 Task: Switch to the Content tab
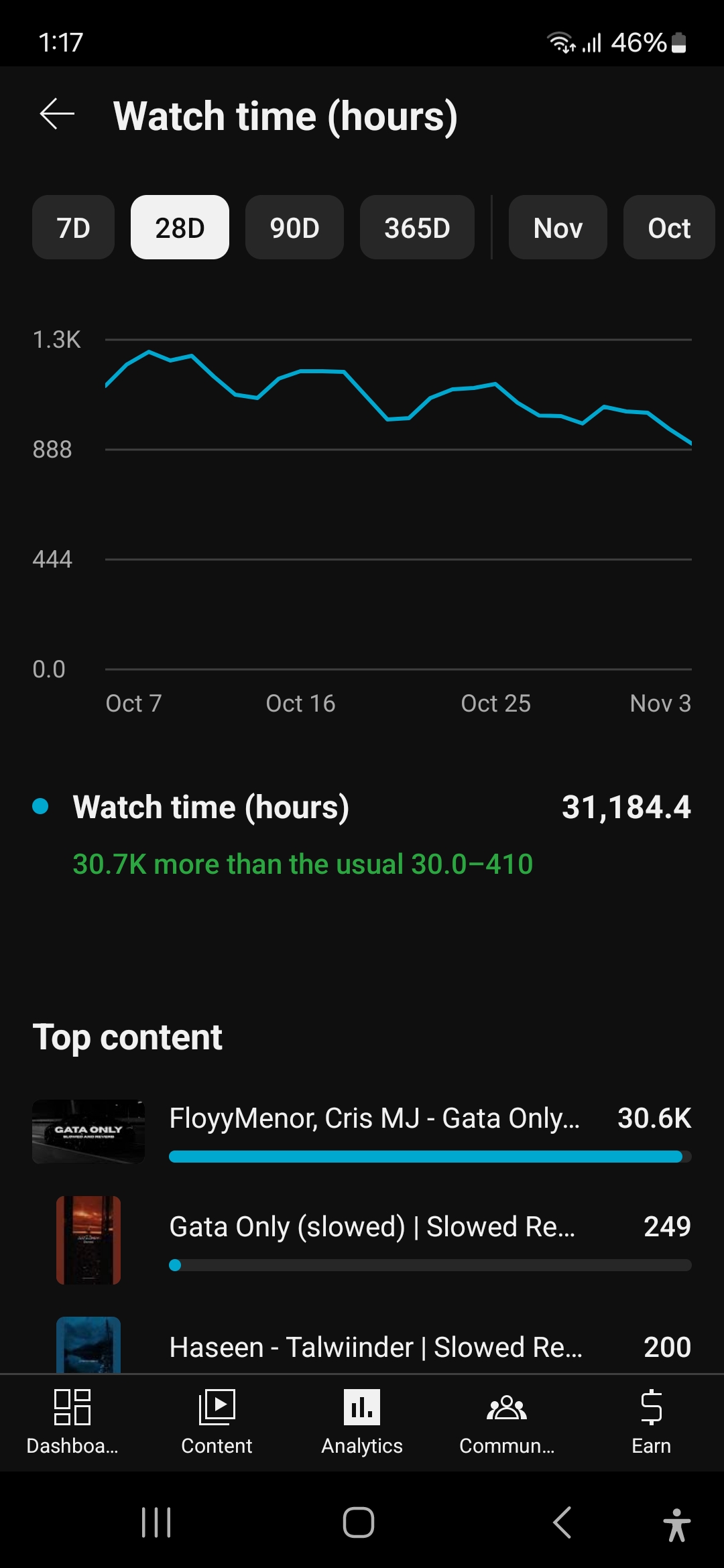pos(217,1421)
